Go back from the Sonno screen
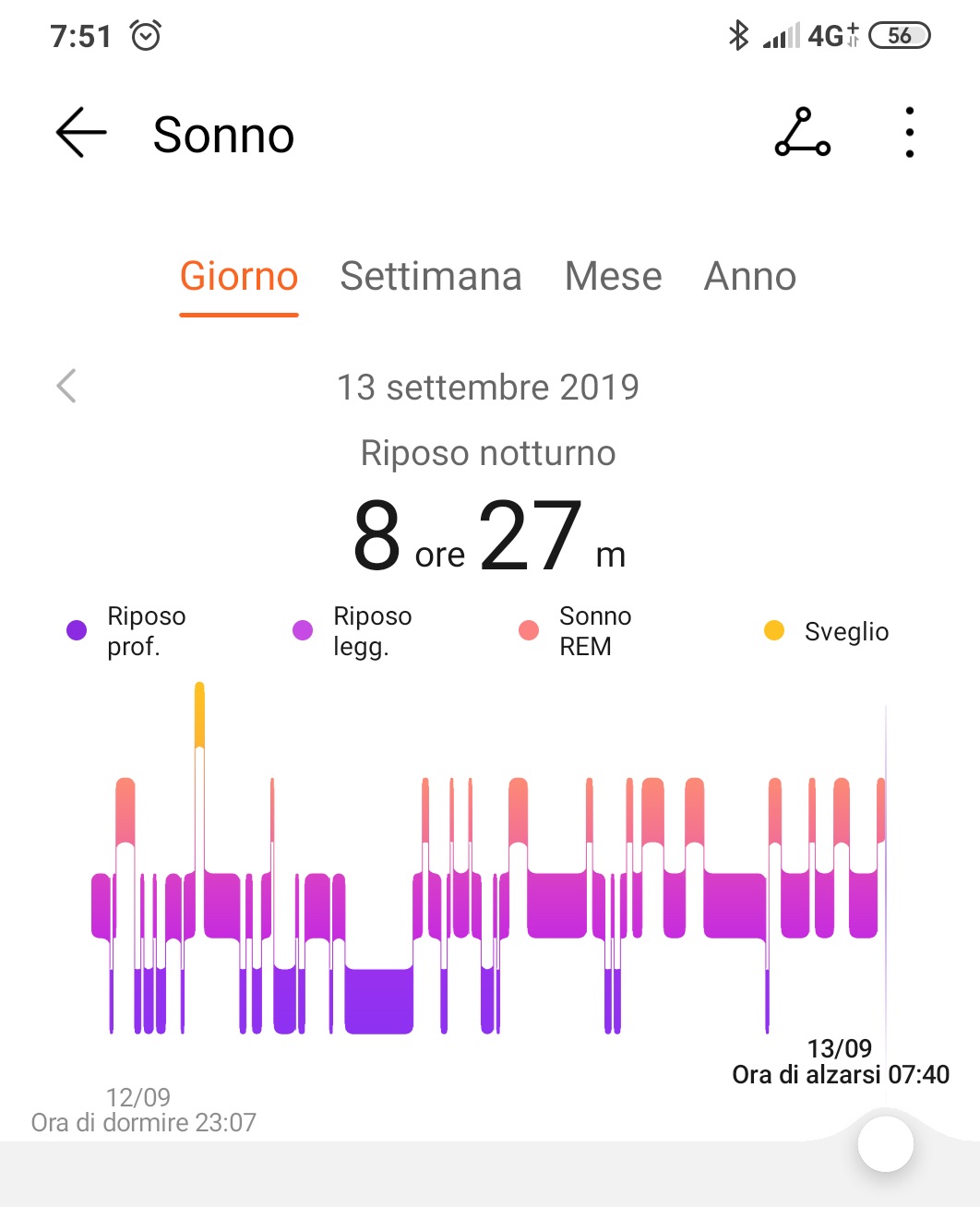 point(81,134)
